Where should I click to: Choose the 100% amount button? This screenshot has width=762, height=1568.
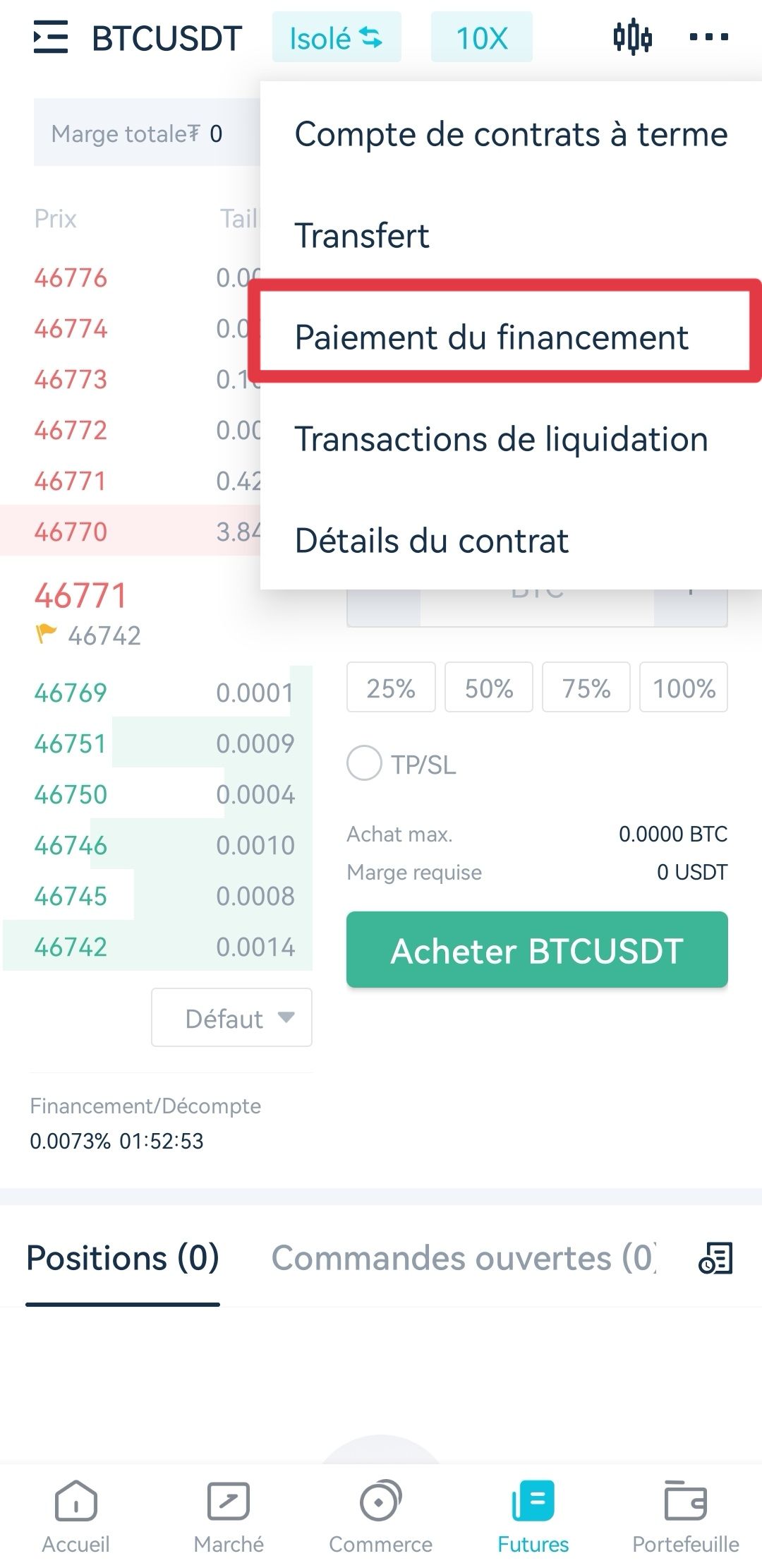[x=684, y=687]
